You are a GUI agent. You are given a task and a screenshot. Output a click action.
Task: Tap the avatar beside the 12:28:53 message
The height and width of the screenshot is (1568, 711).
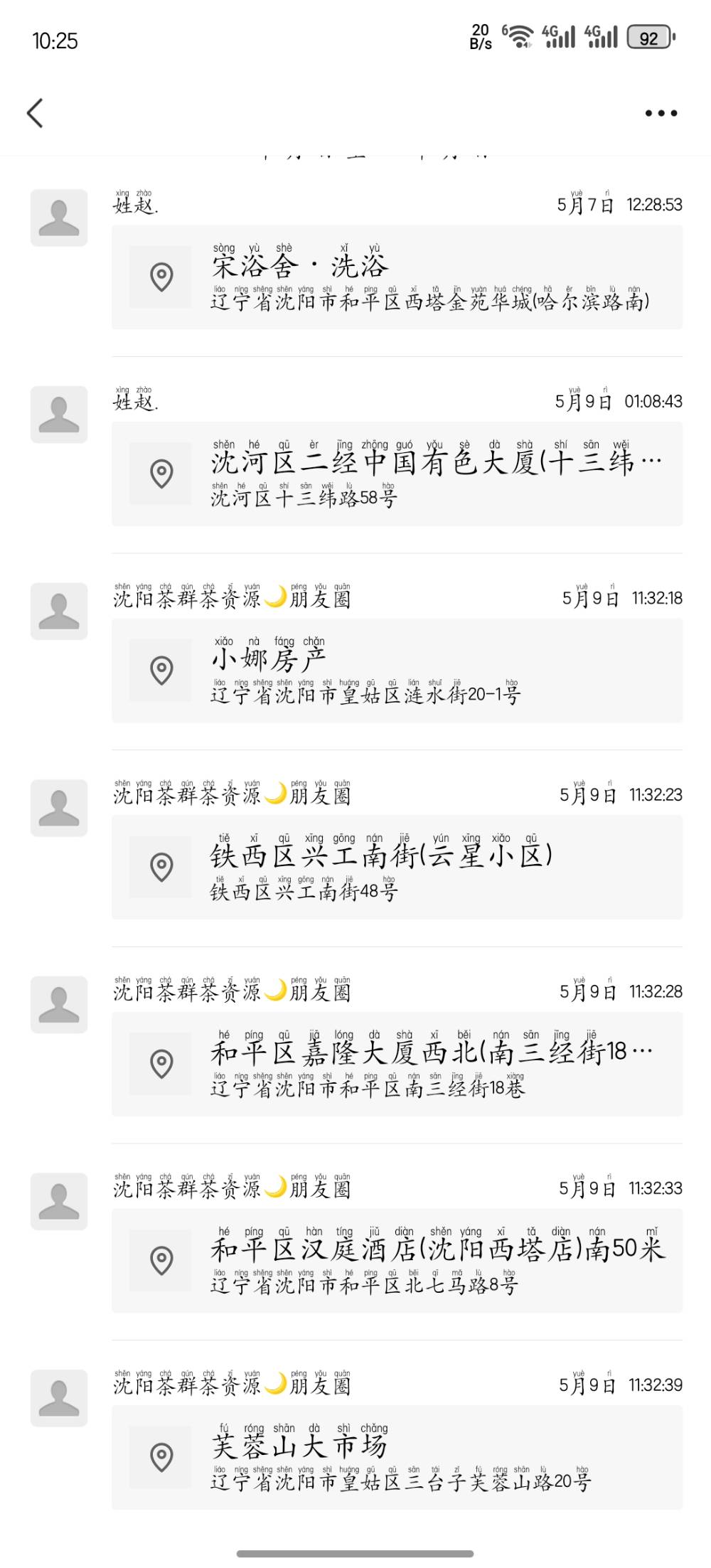point(59,218)
